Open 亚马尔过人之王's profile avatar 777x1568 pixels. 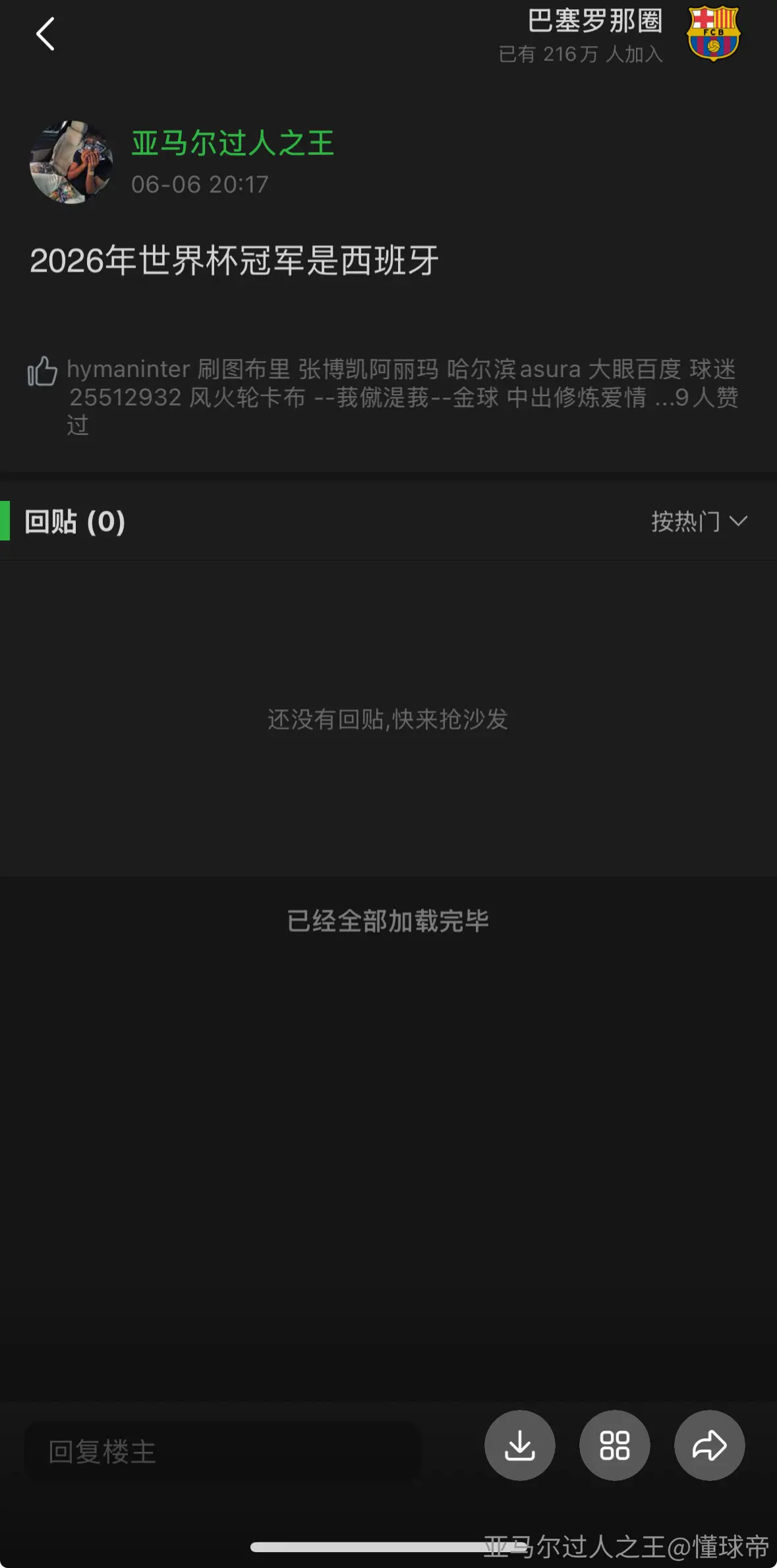71,162
